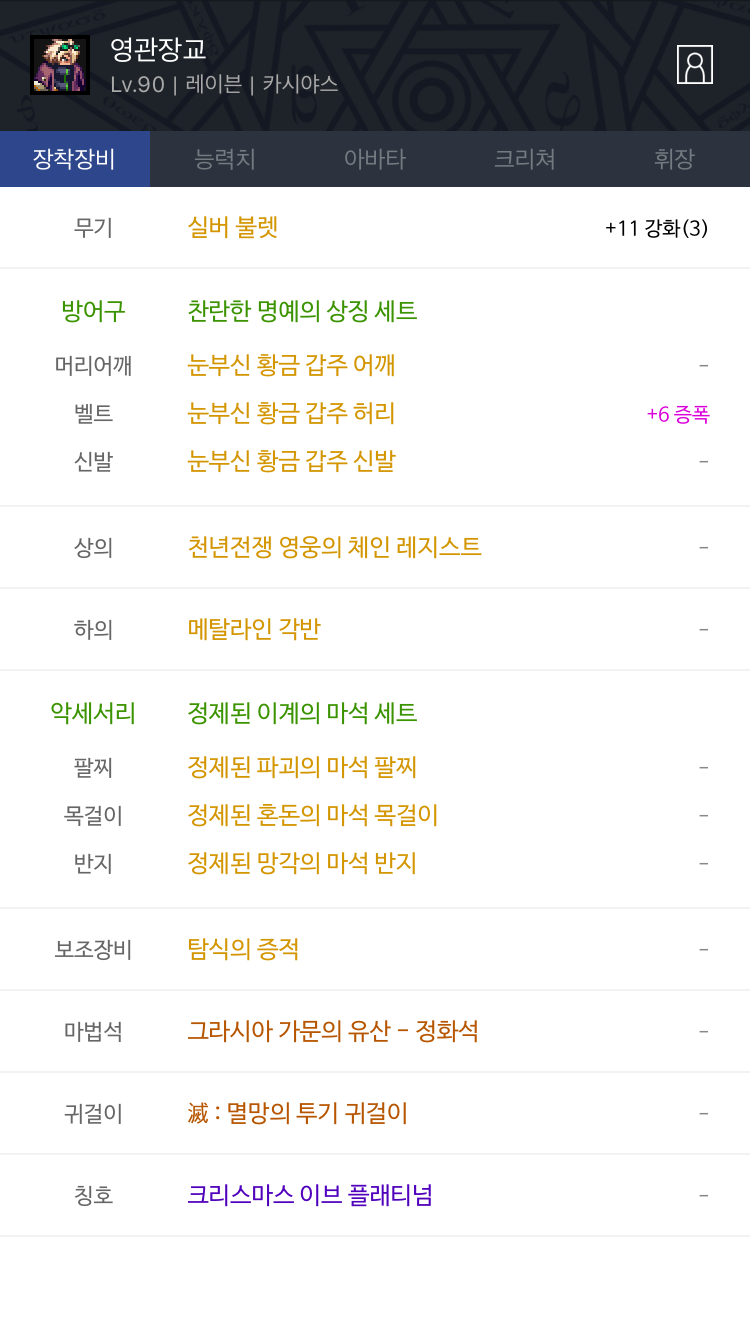750x1334 pixels.
Task: View 눈부신 황금 갑주 신발 details
Action: 291,461
